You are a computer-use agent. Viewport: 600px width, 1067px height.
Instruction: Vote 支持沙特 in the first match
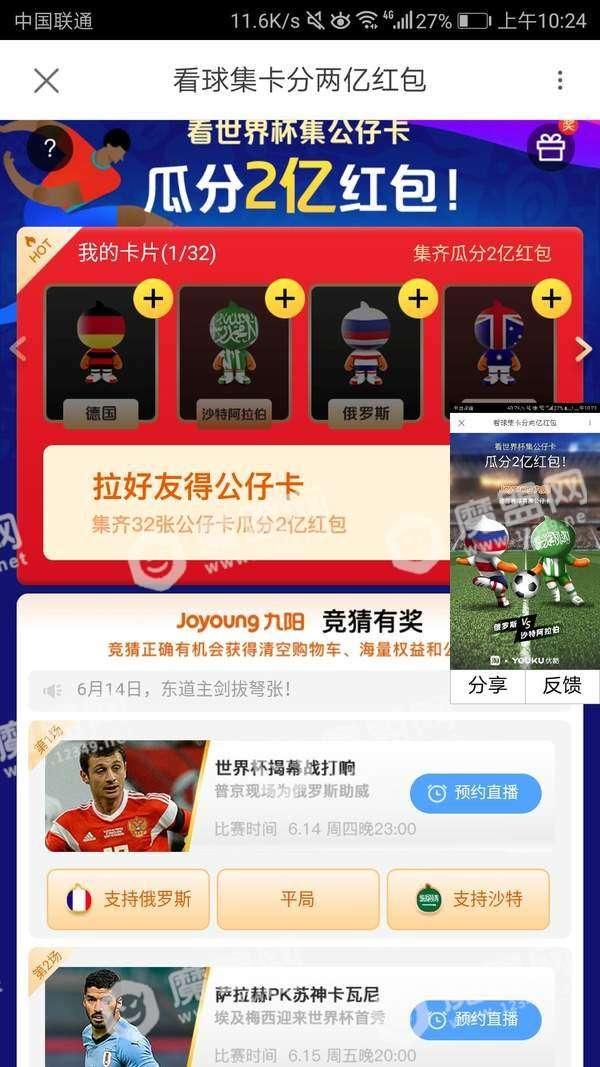(469, 899)
